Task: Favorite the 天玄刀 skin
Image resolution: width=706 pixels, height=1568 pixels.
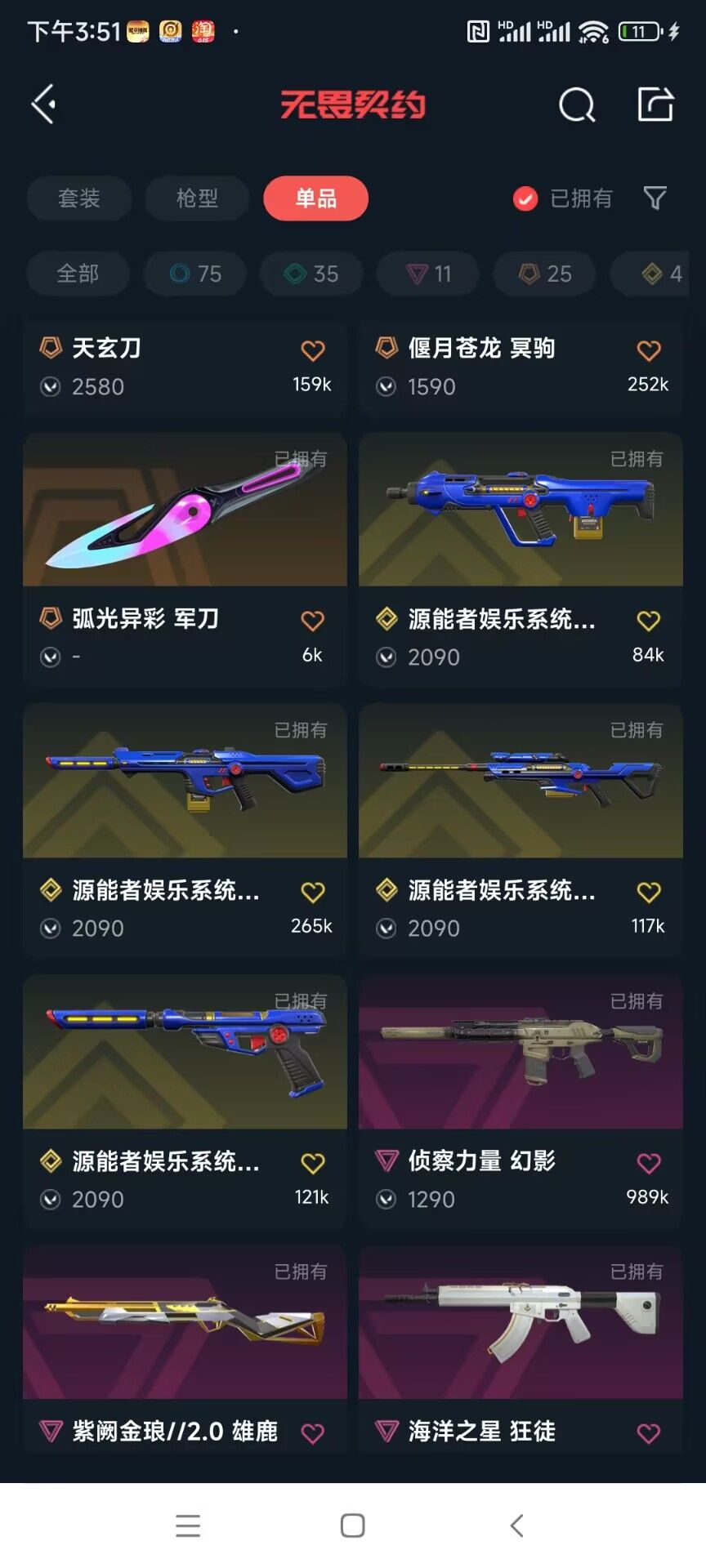Action: click(x=313, y=350)
